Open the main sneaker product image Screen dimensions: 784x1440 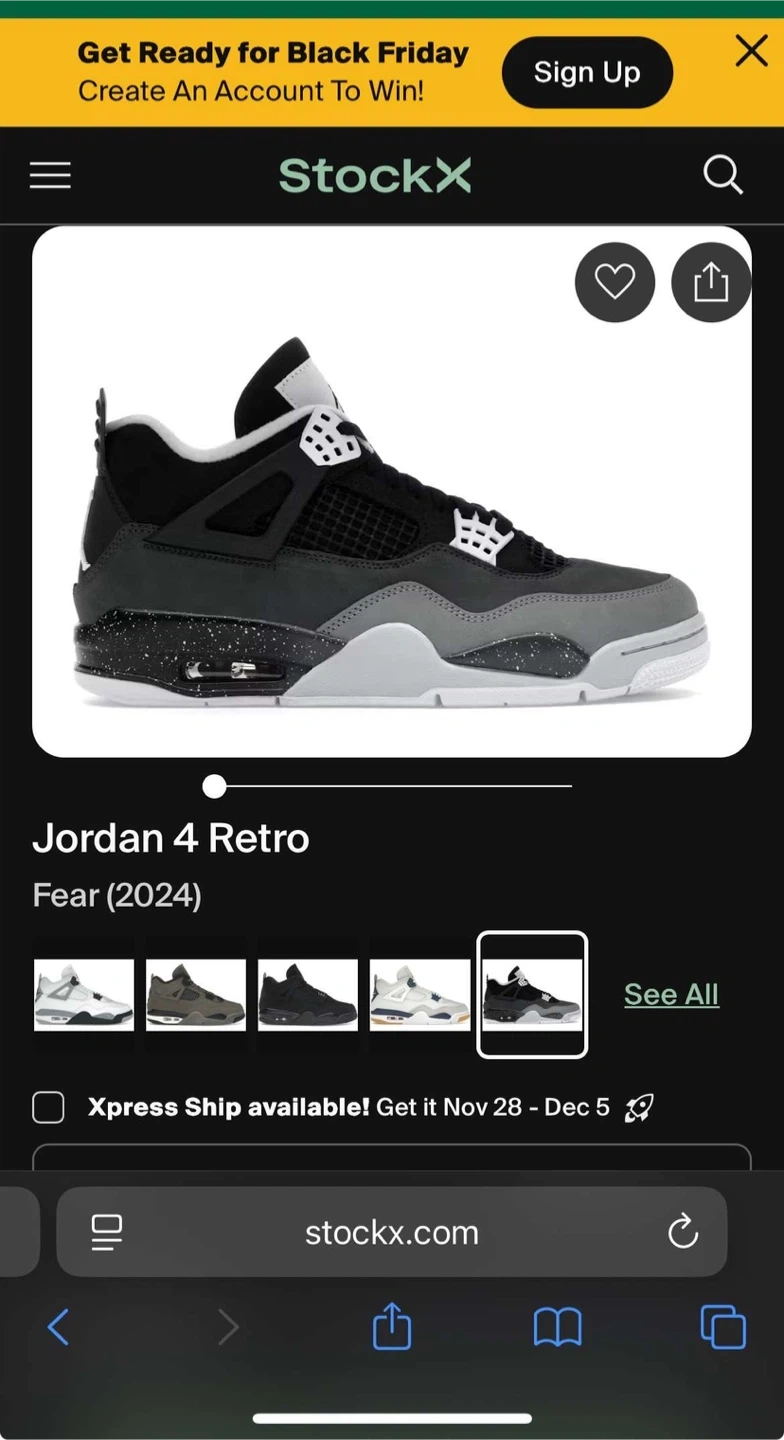point(392,491)
